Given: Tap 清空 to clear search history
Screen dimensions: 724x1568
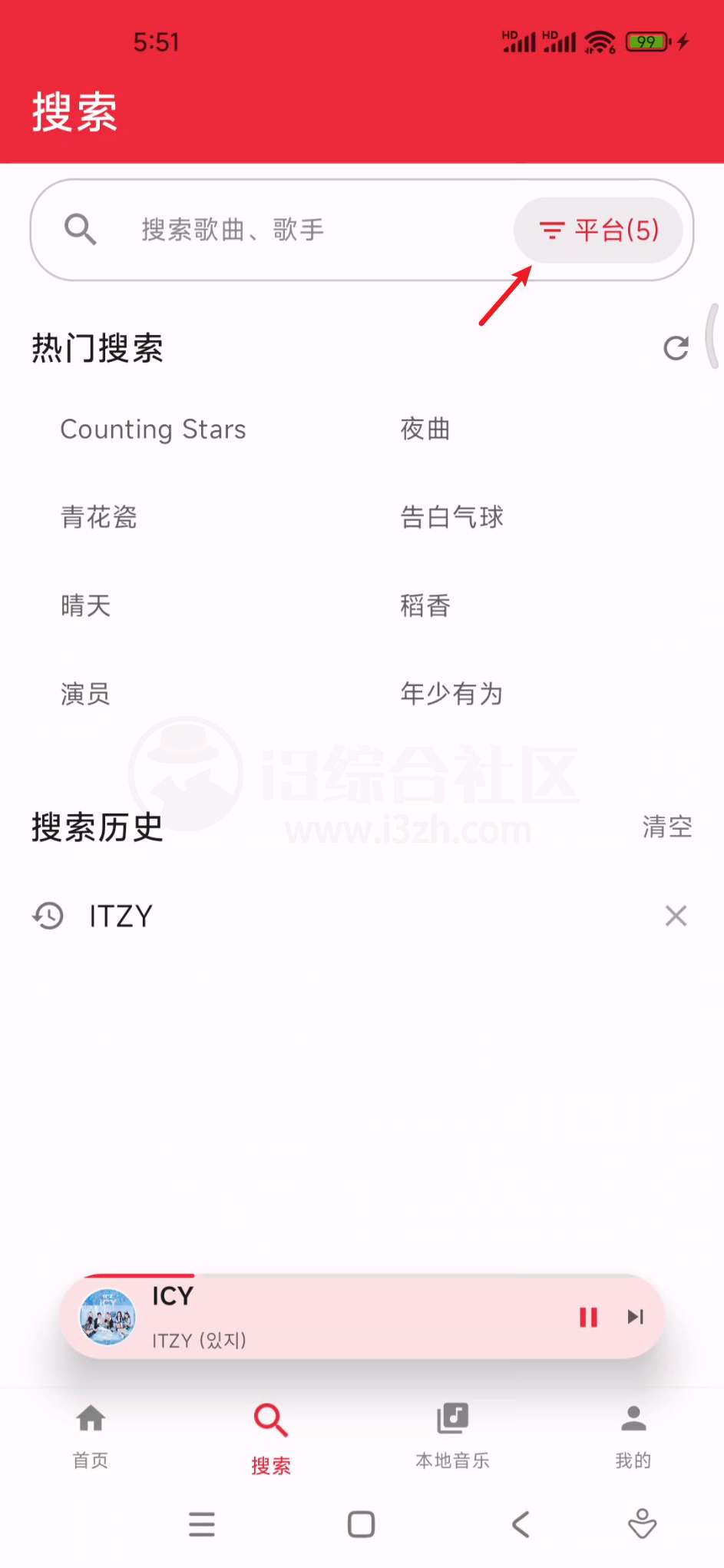Looking at the screenshot, I should pos(667,826).
